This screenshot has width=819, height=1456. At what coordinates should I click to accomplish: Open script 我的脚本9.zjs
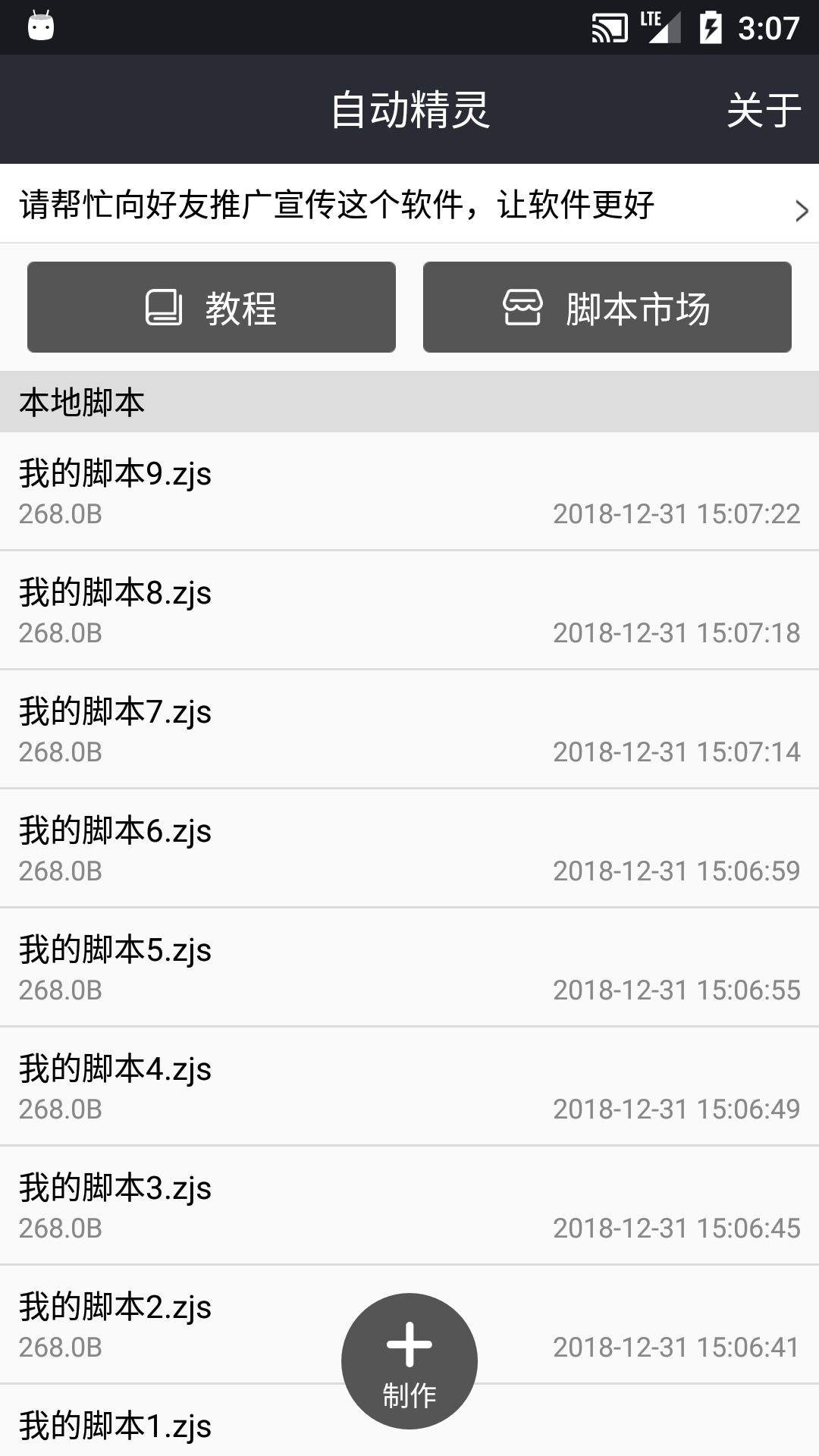pos(409,491)
